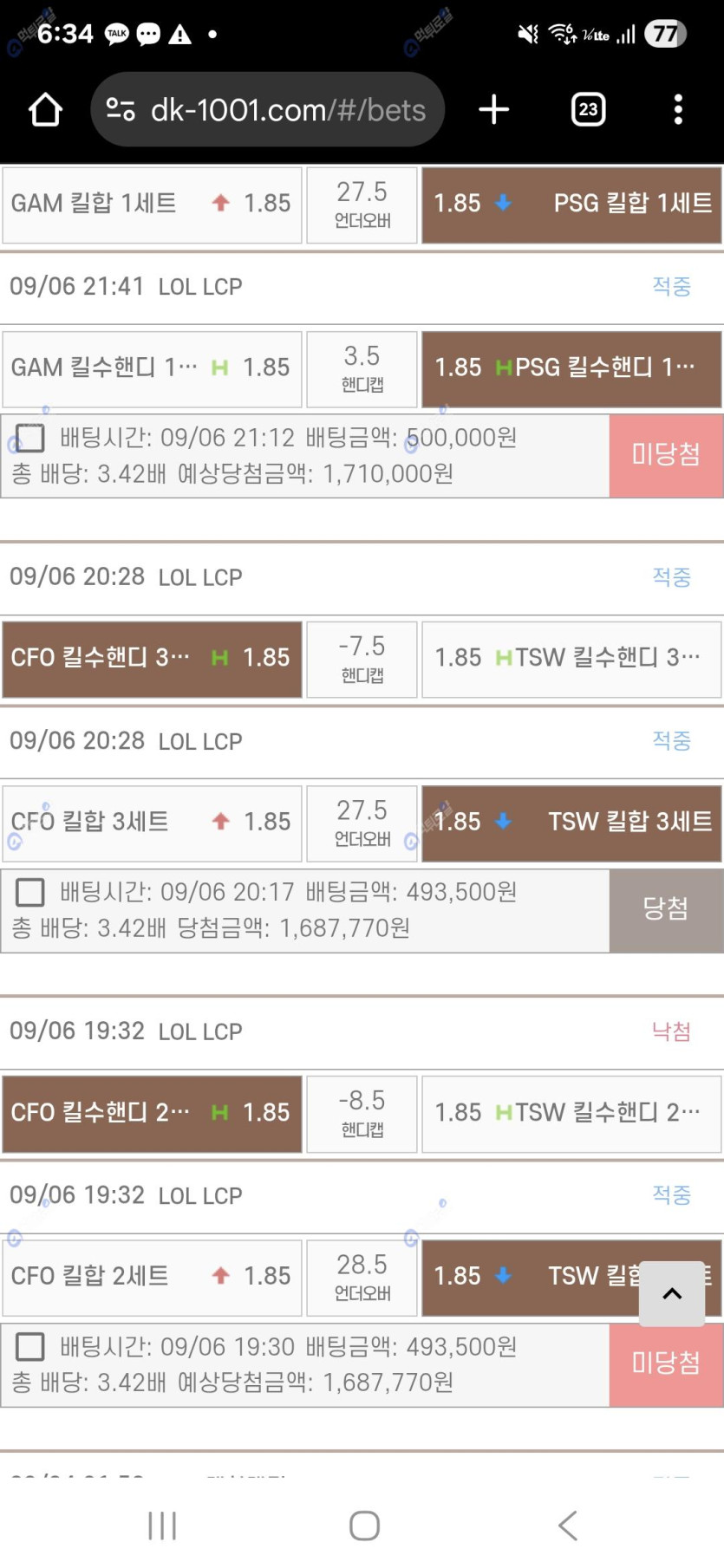Check the box for the 09/06 19:30 bet
This screenshot has height=1568, width=724.
tap(30, 1346)
